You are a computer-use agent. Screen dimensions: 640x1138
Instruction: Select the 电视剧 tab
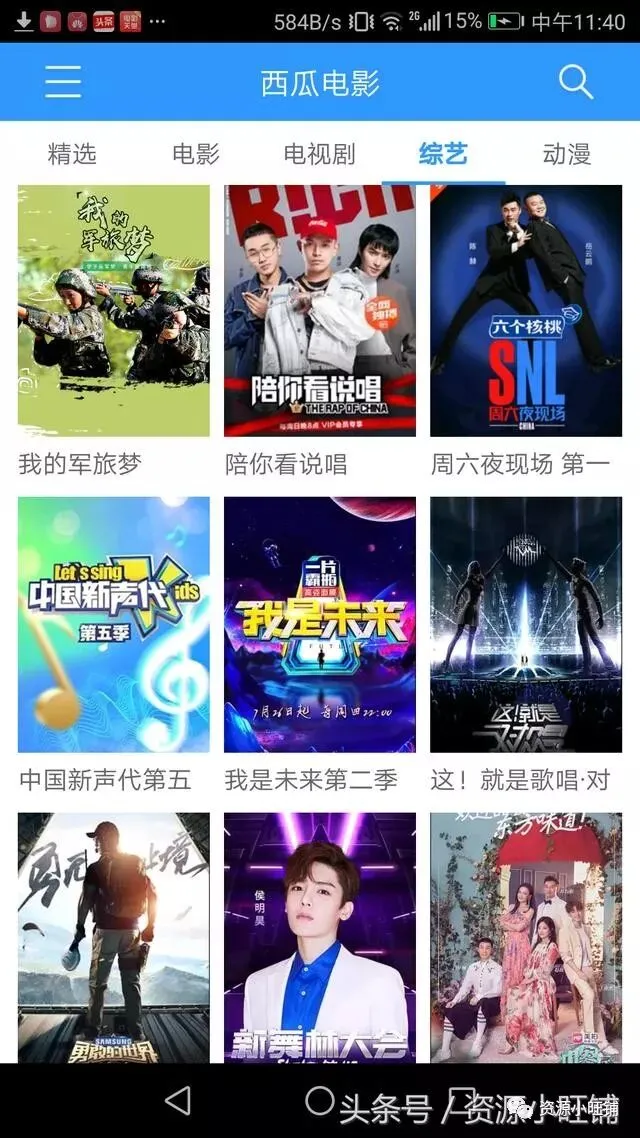tap(319, 154)
